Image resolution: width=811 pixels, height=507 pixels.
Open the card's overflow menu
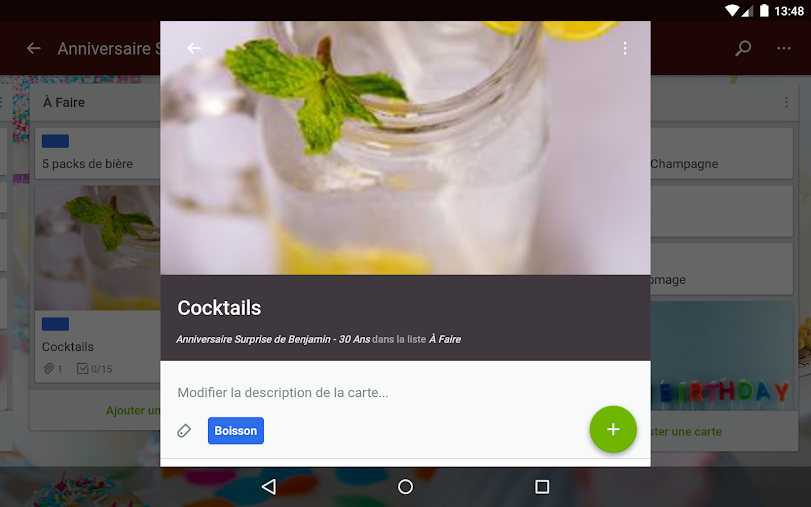point(625,48)
